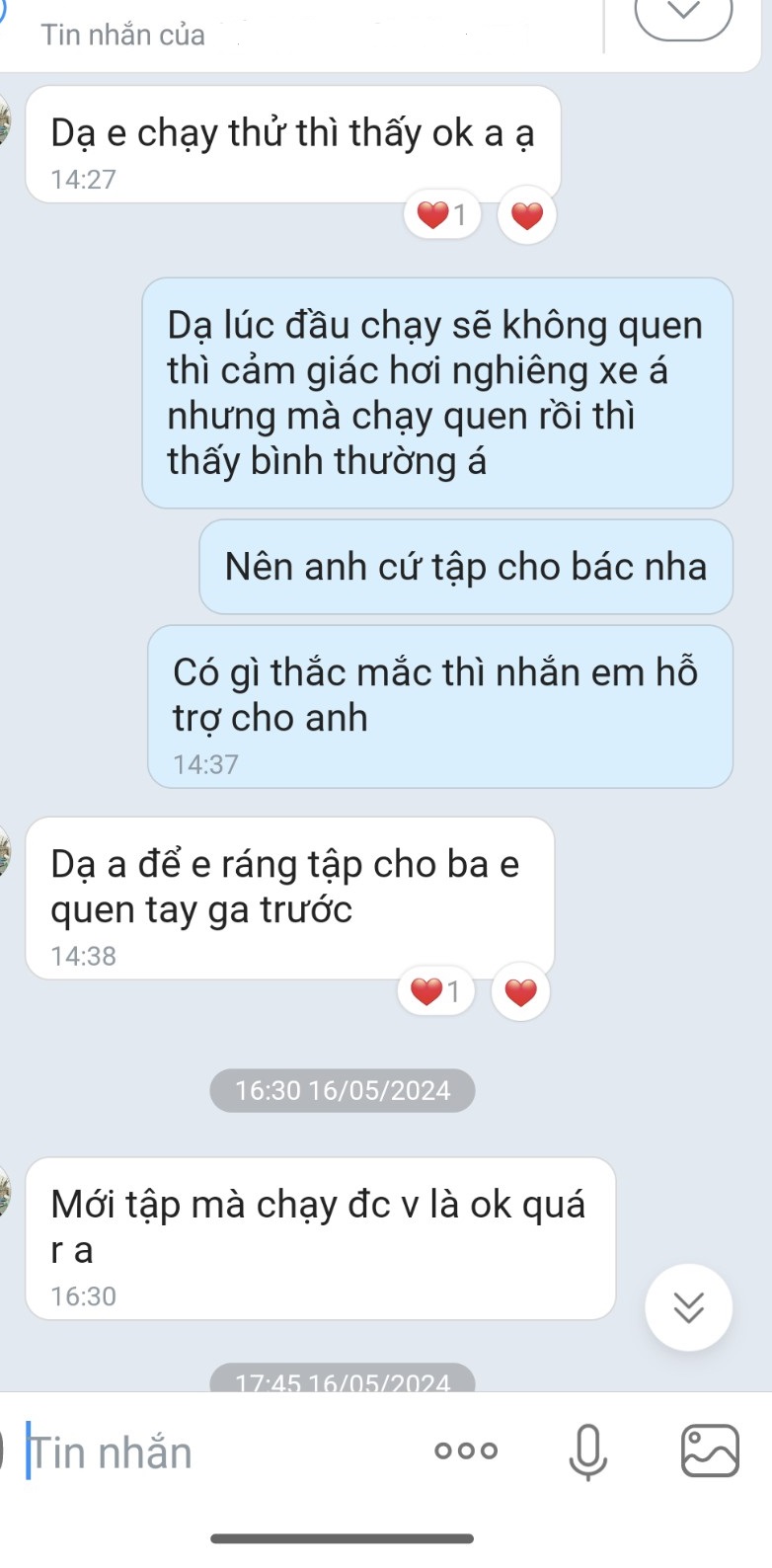View heart reaction count on "quen tay ga trước" message

tap(435, 991)
